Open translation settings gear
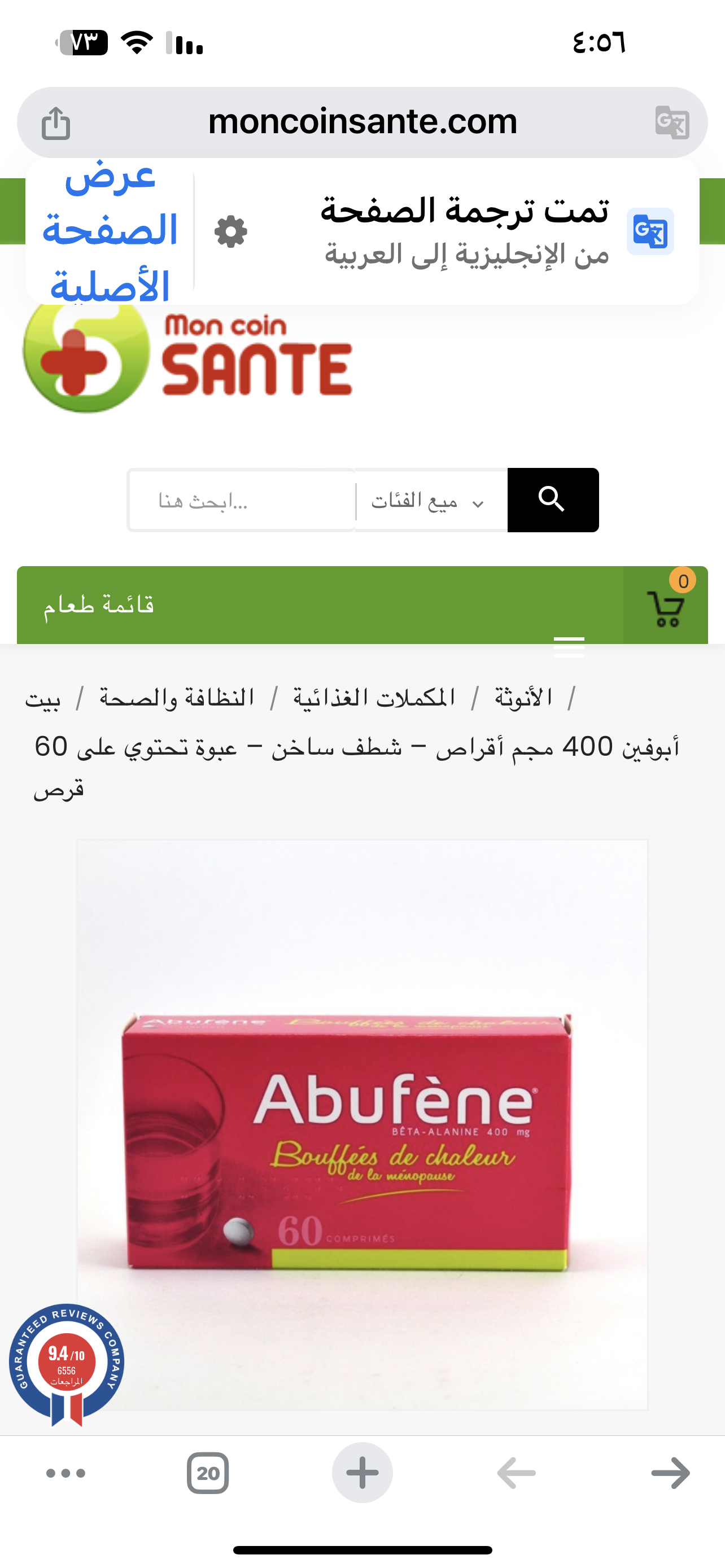 pyautogui.click(x=231, y=232)
